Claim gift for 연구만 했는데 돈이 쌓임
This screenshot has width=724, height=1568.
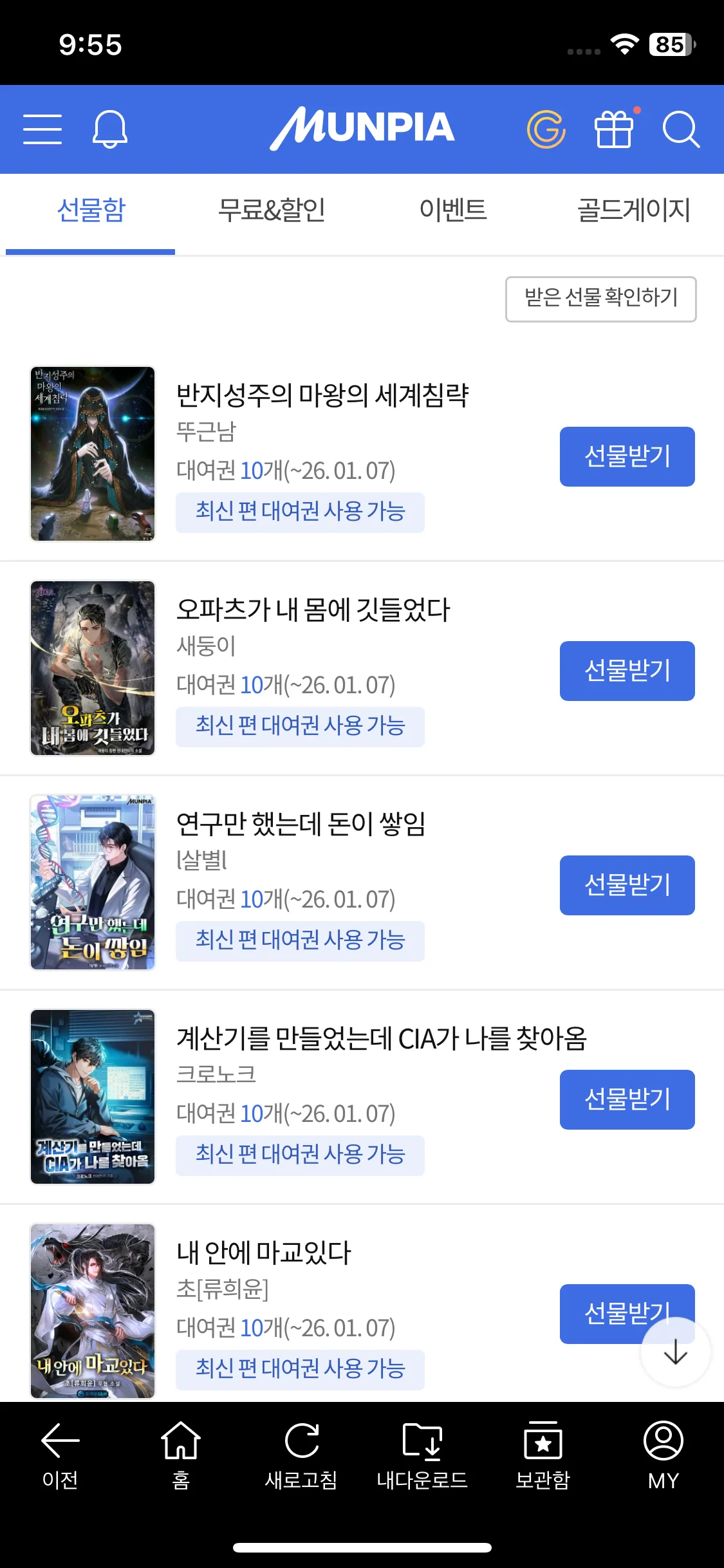pyautogui.click(x=627, y=885)
